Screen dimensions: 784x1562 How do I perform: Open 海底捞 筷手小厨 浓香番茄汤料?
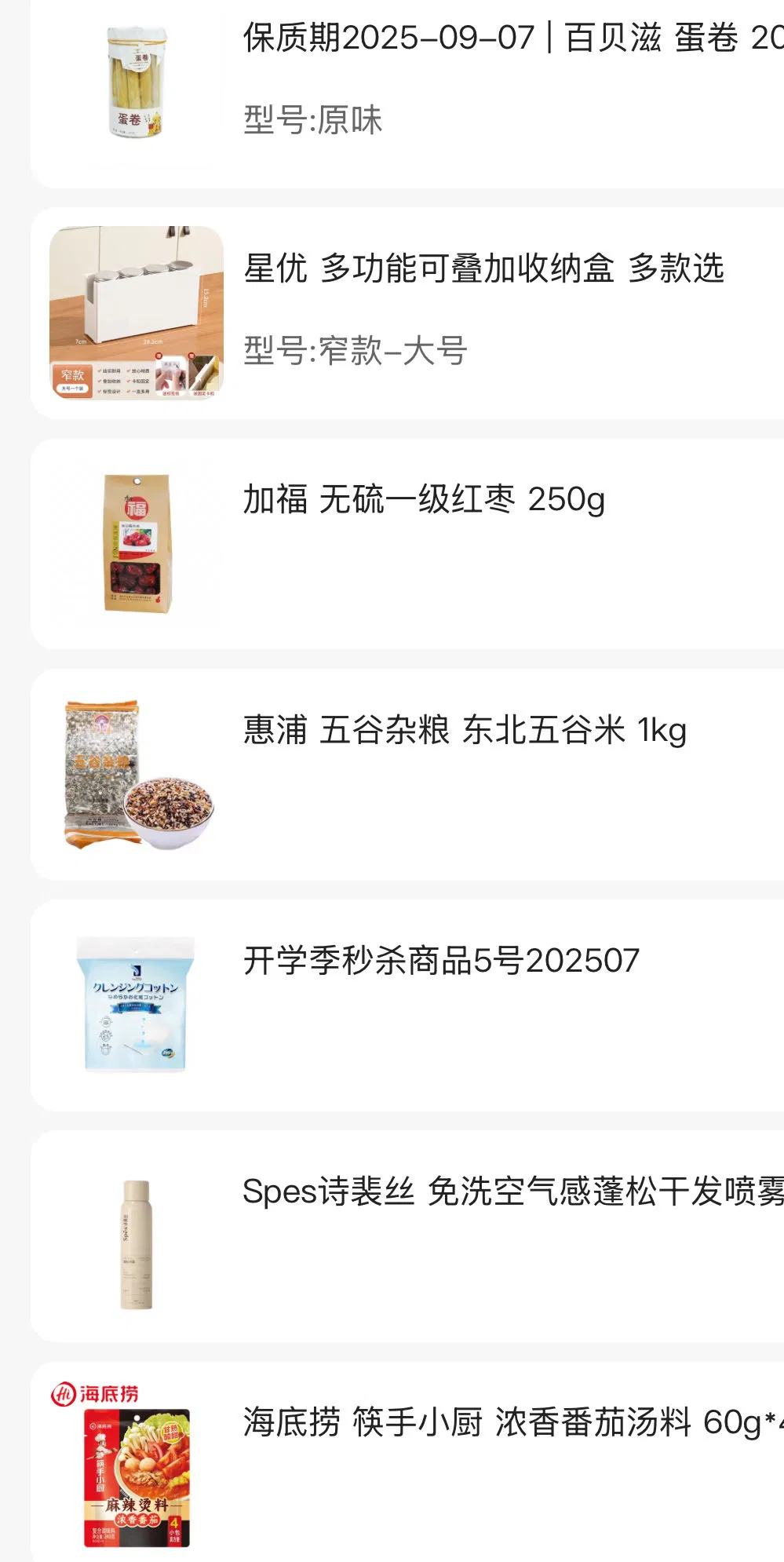coord(512,1422)
